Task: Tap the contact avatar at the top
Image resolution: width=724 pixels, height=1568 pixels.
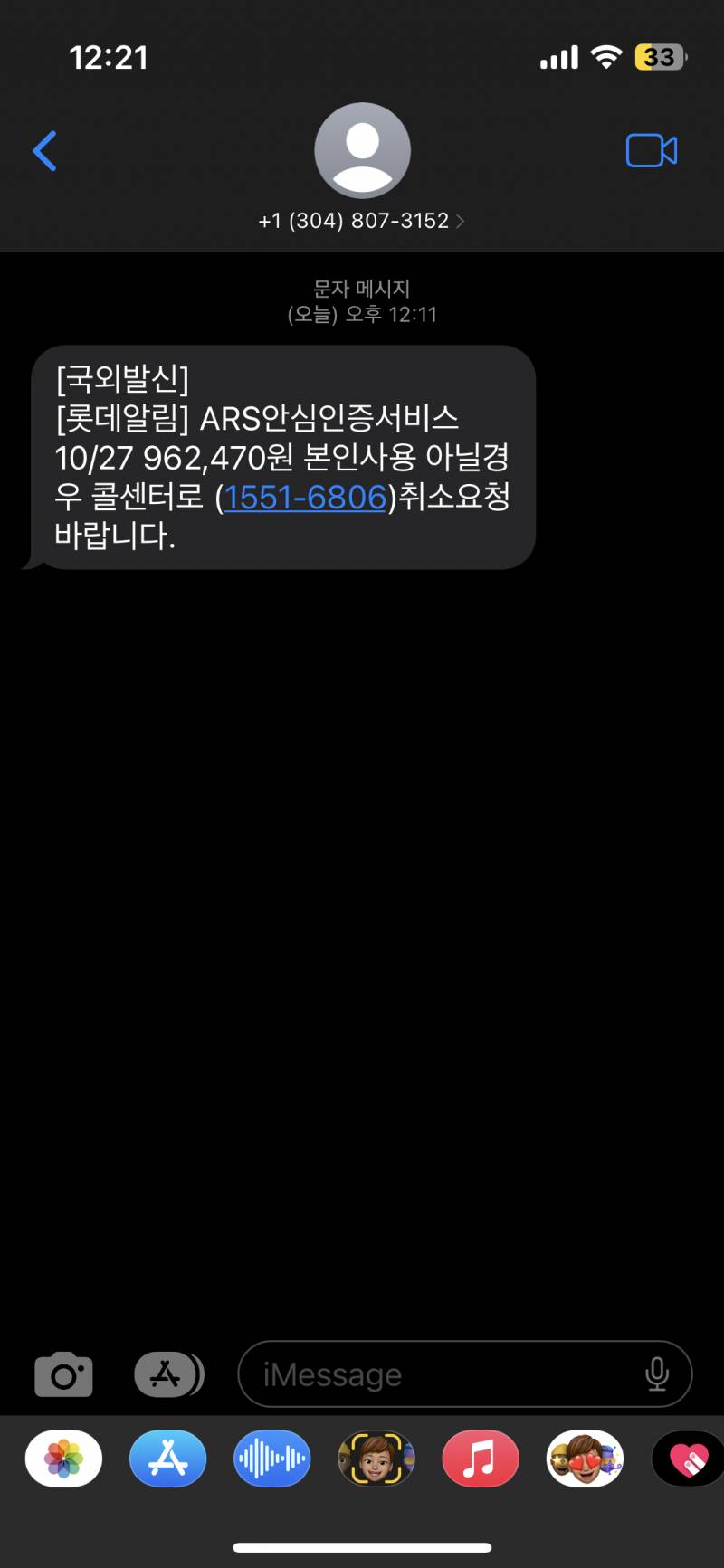Action: click(x=362, y=150)
